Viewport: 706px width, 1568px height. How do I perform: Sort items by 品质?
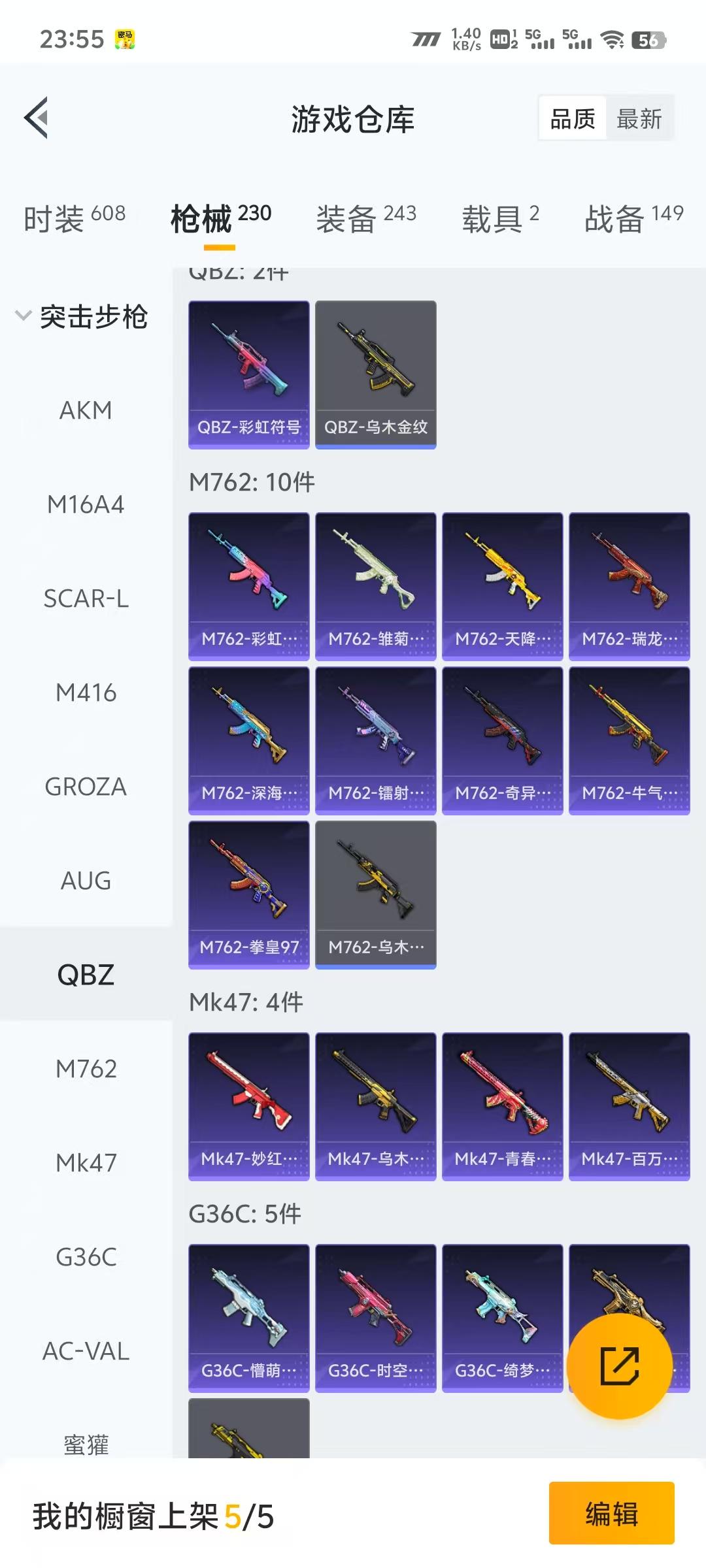pyautogui.click(x=573, y=119)
